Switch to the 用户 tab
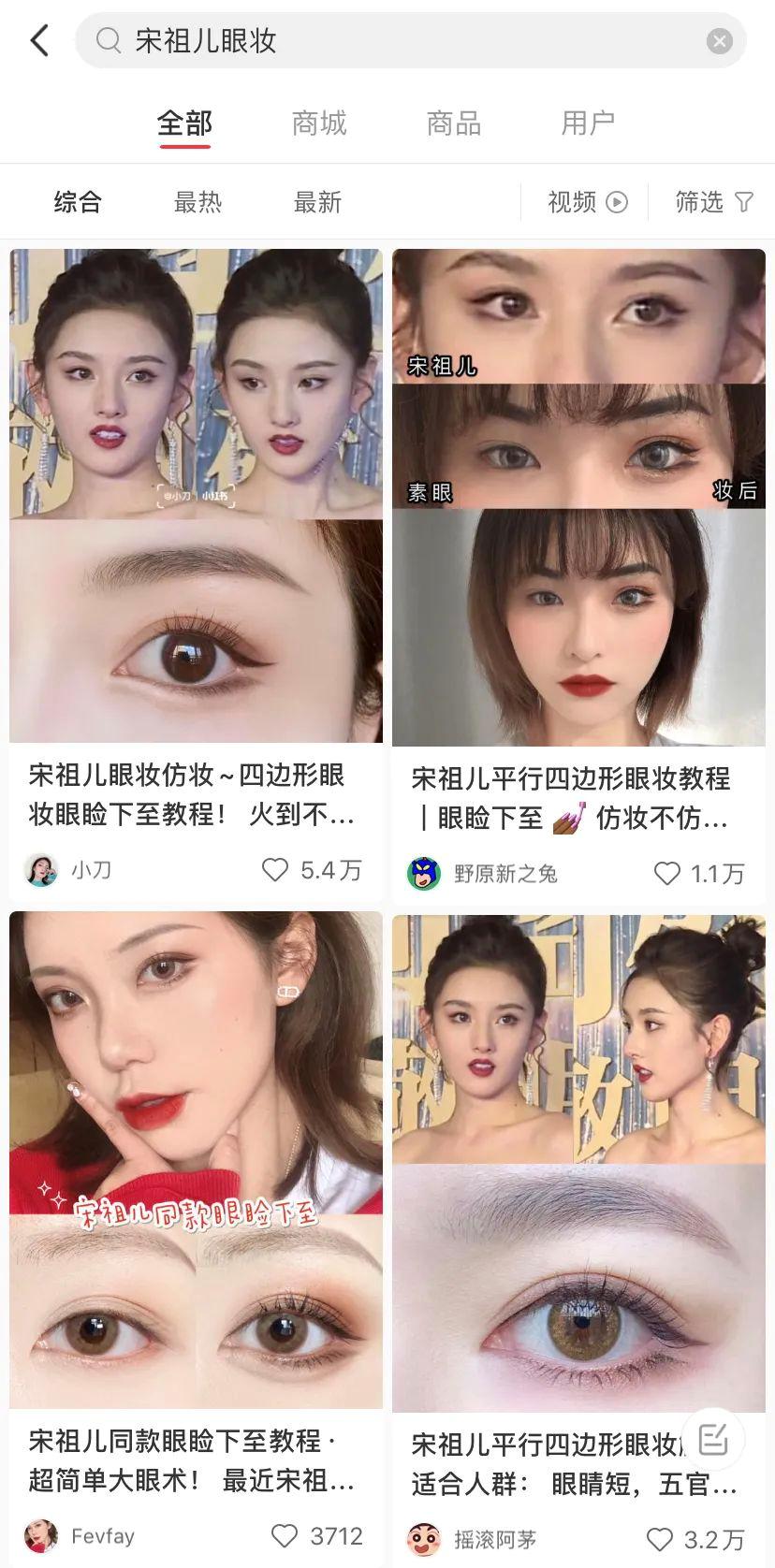This screenshot has width=775, height=1568. [x=586, y=123]
